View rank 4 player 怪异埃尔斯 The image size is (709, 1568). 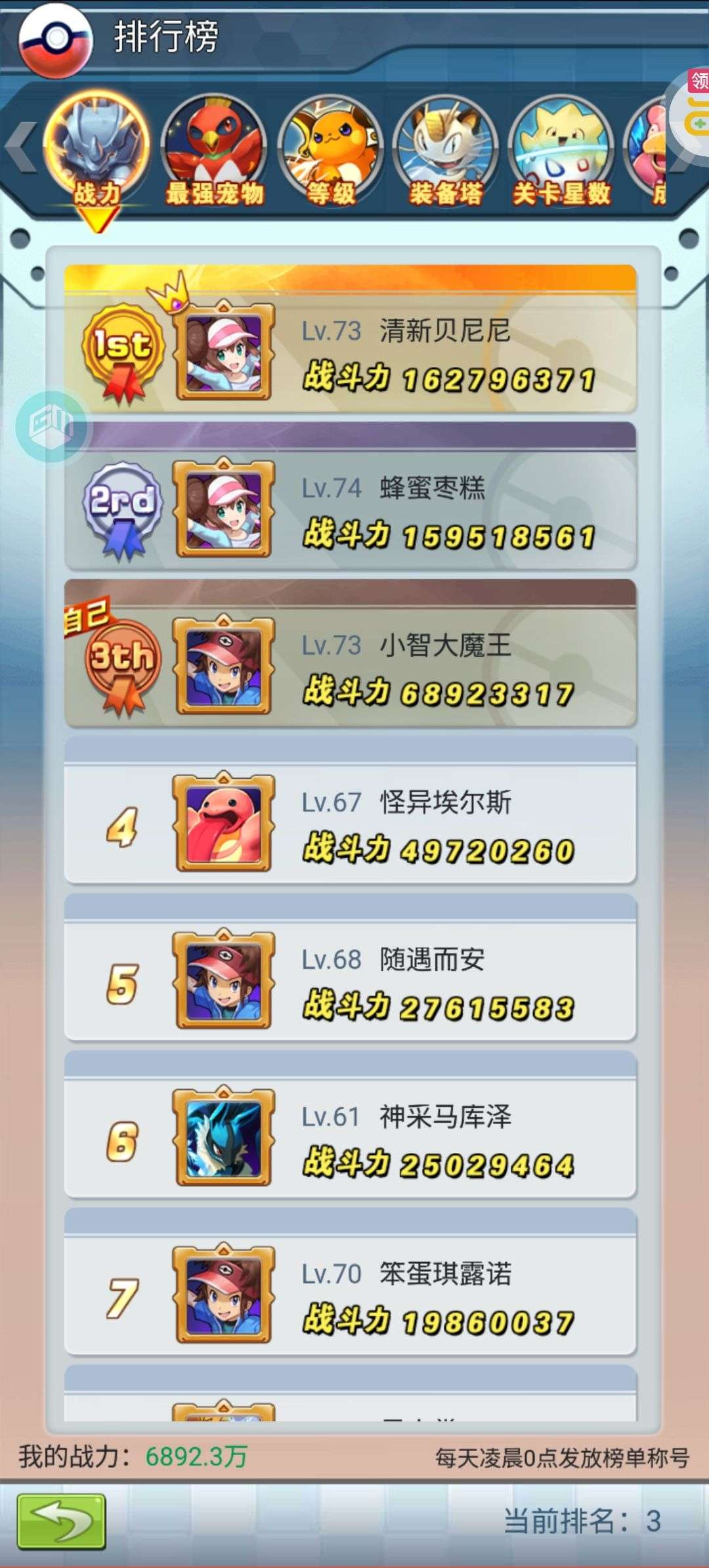pos(350,810)
